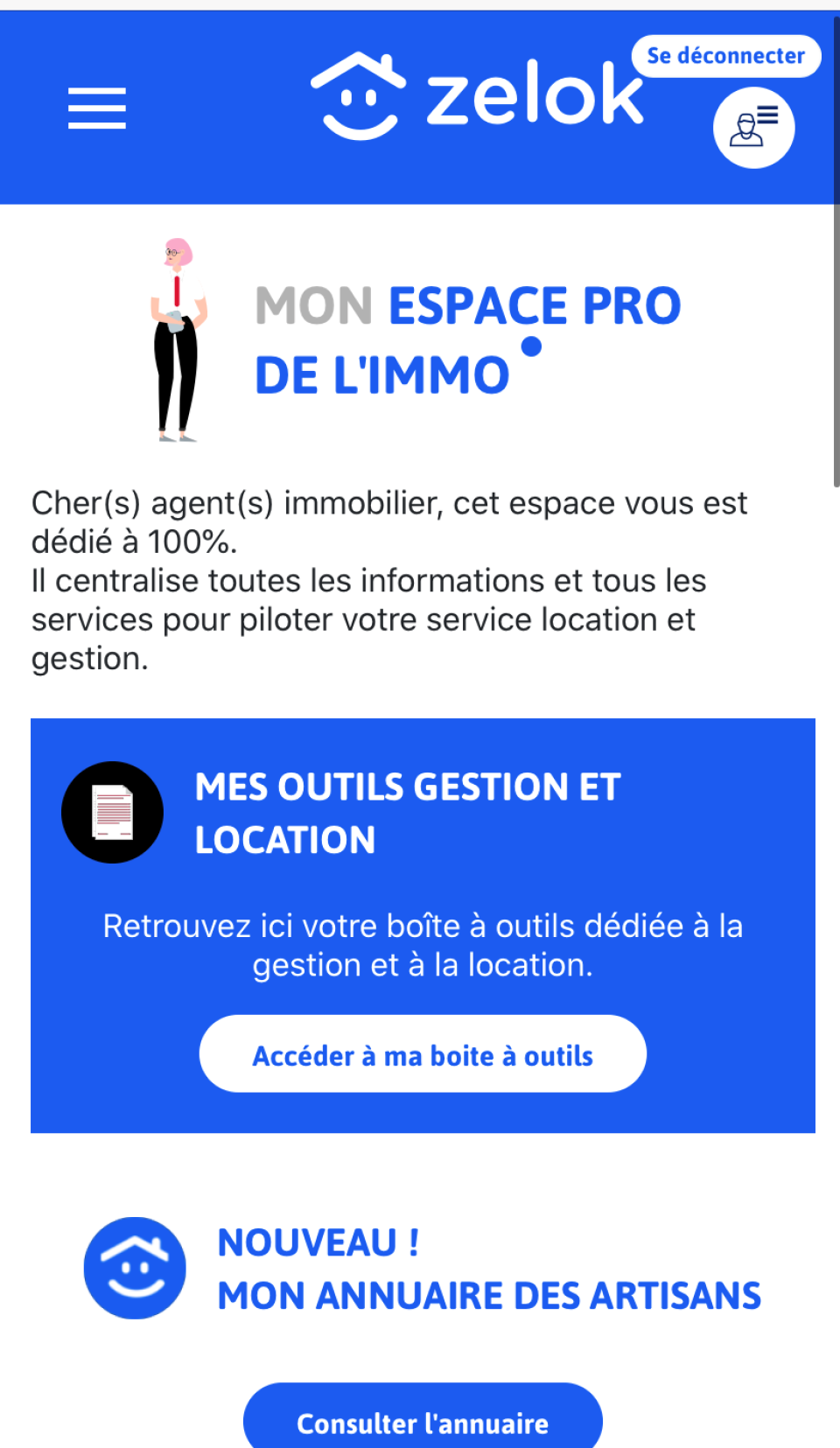Select Accéder à ma boite à outils
This screenshot has width=840, height=1448.
[423, 1054]
